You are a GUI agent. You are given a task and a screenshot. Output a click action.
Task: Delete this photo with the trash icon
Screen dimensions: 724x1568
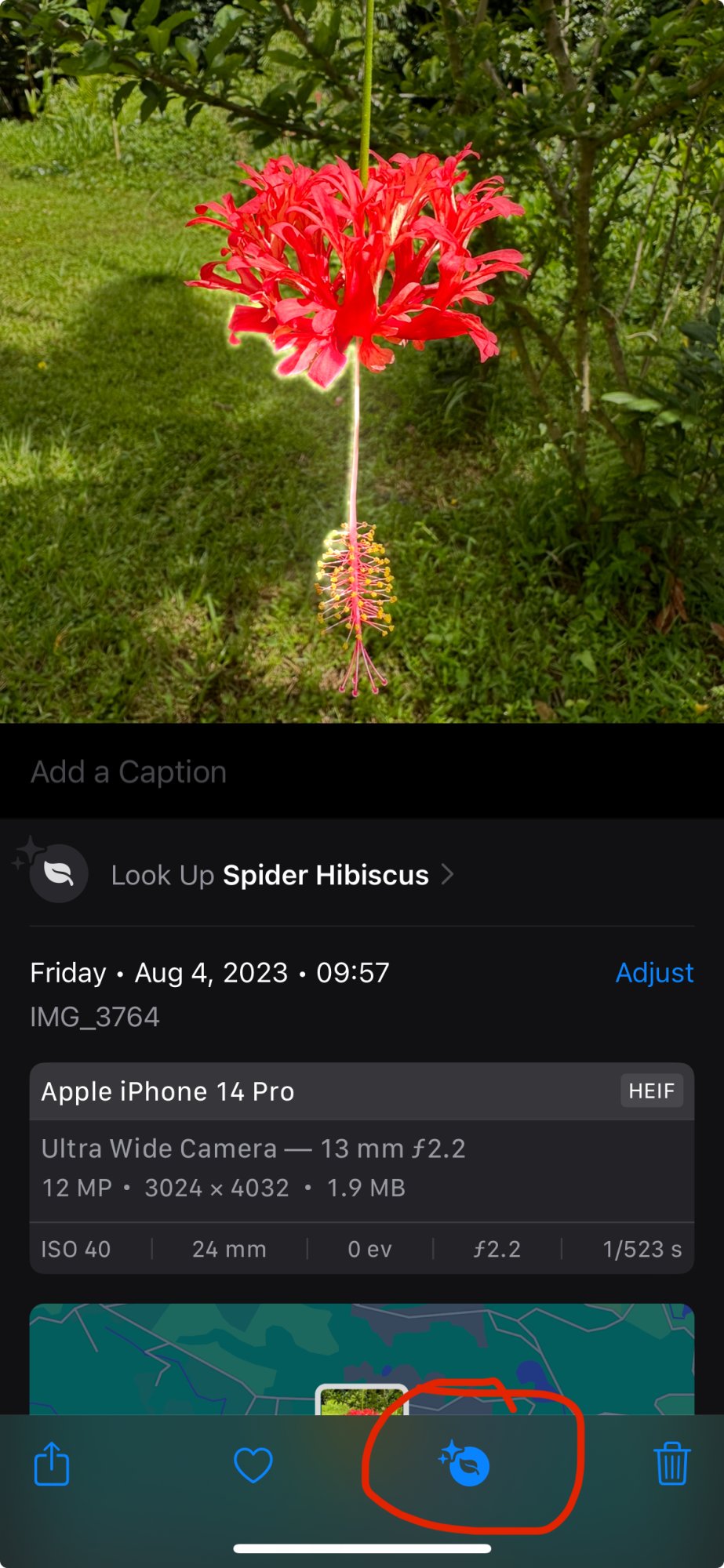672,1463
